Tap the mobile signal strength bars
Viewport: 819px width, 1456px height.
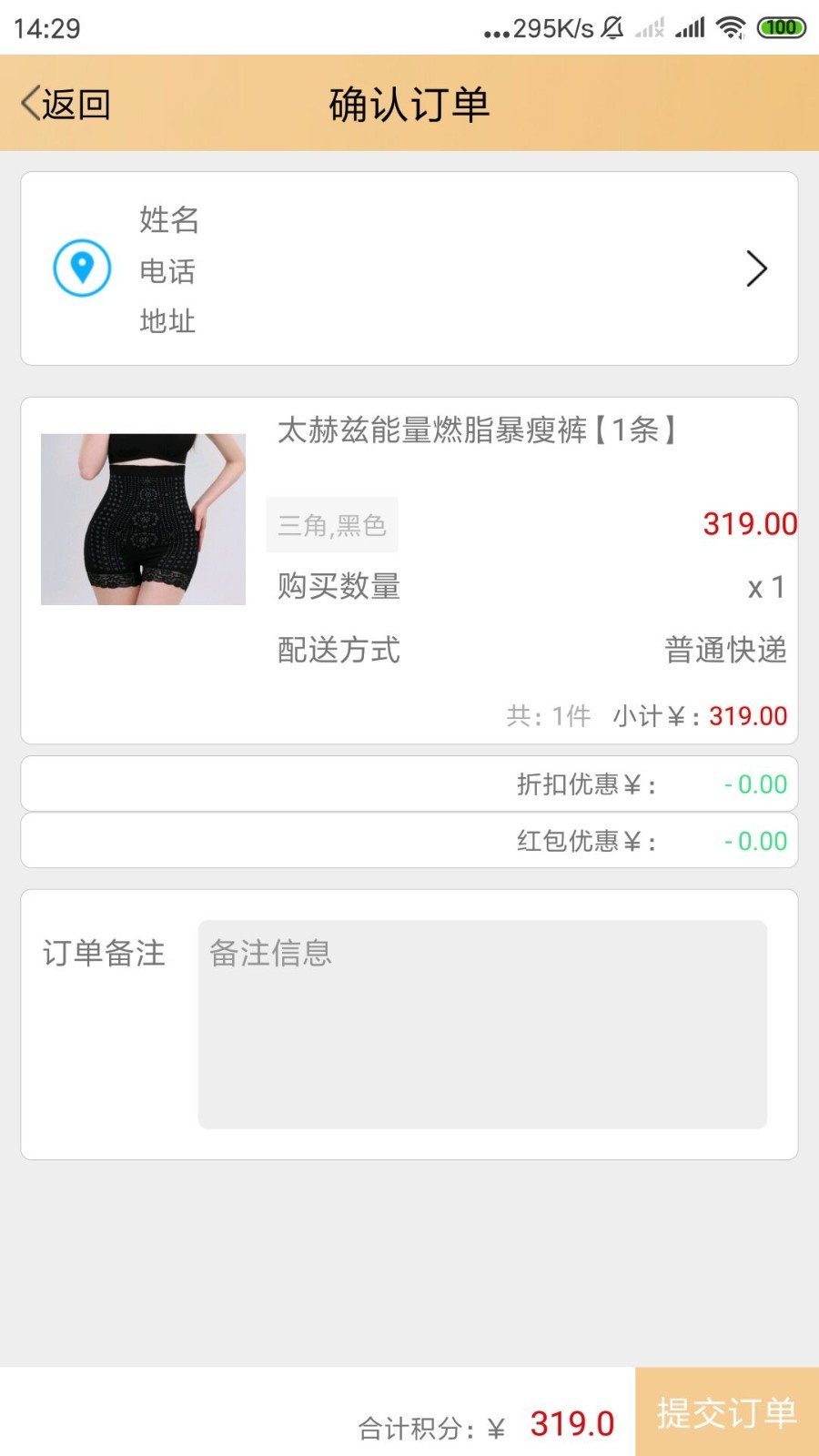(x=690, y=27)
